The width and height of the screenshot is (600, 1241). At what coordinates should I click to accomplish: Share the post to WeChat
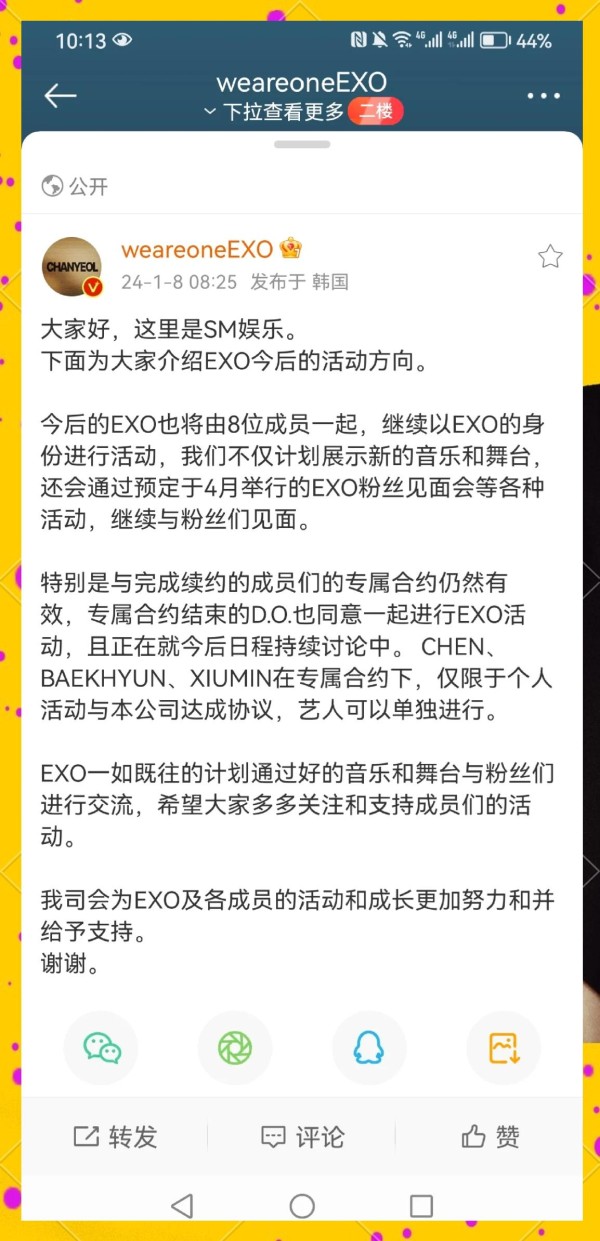(101, 1048)
